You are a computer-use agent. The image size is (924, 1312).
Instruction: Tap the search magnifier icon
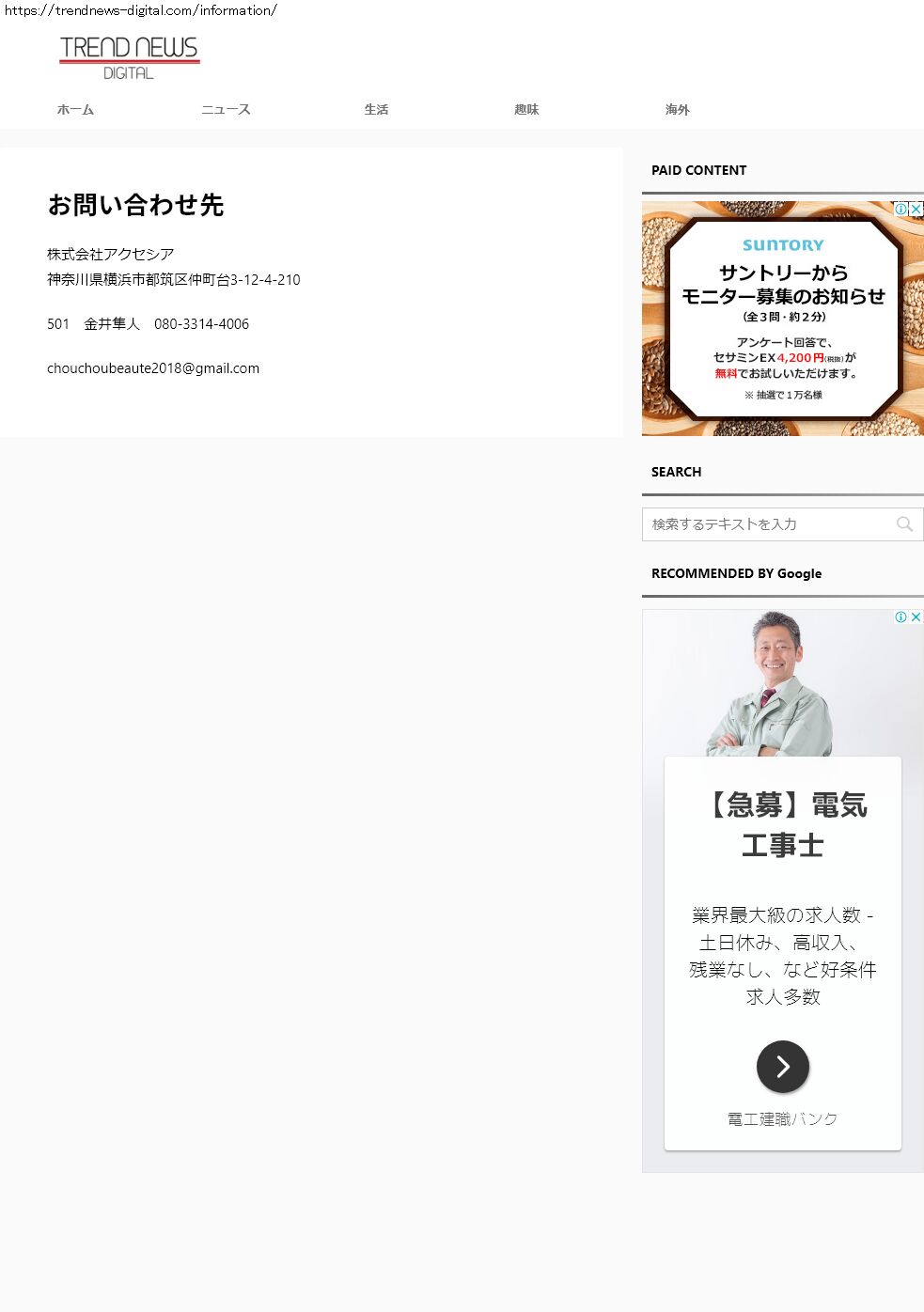904,524
